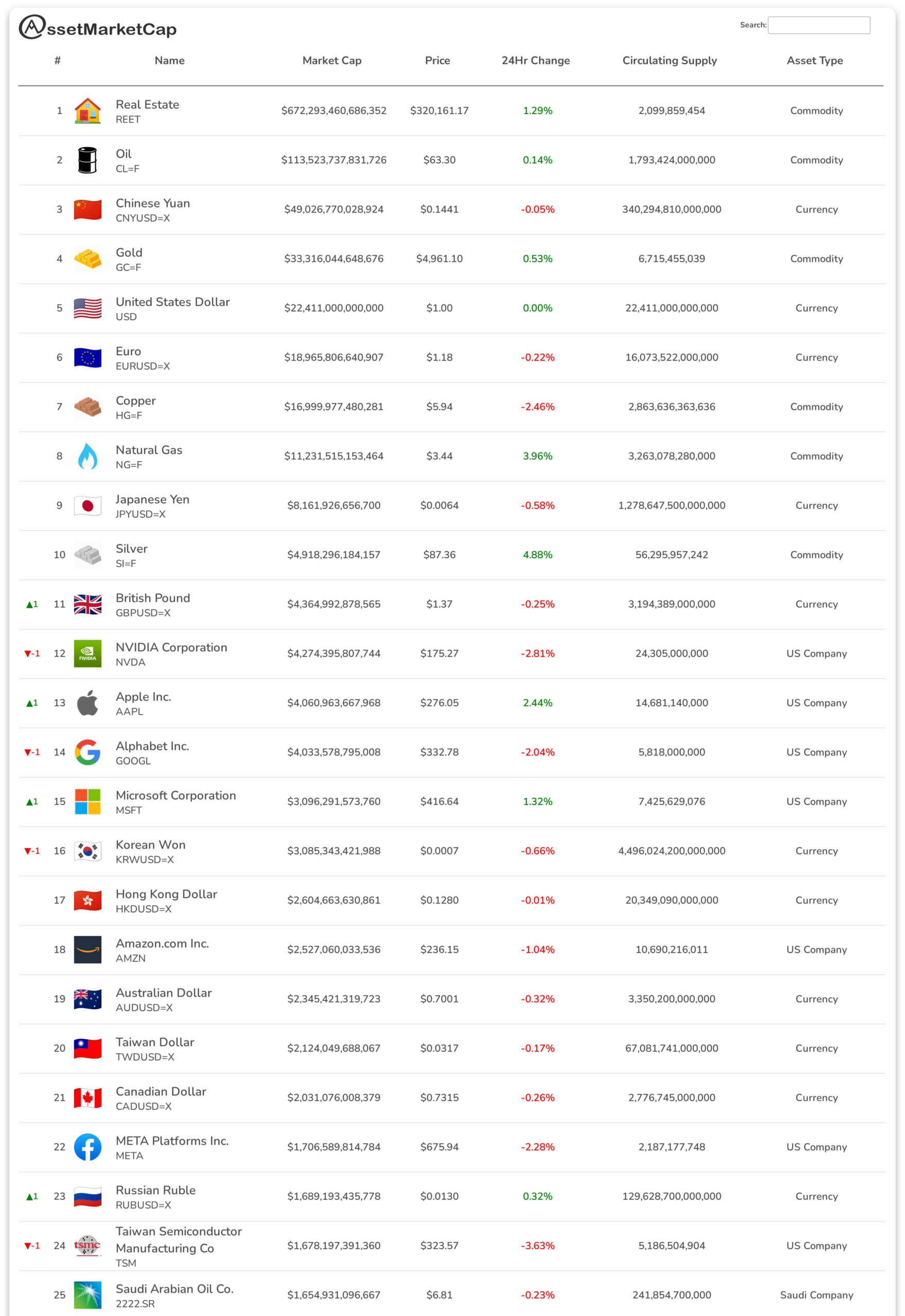
Task: Sort by the 24Hr Change column header
Action: point(535,61)
